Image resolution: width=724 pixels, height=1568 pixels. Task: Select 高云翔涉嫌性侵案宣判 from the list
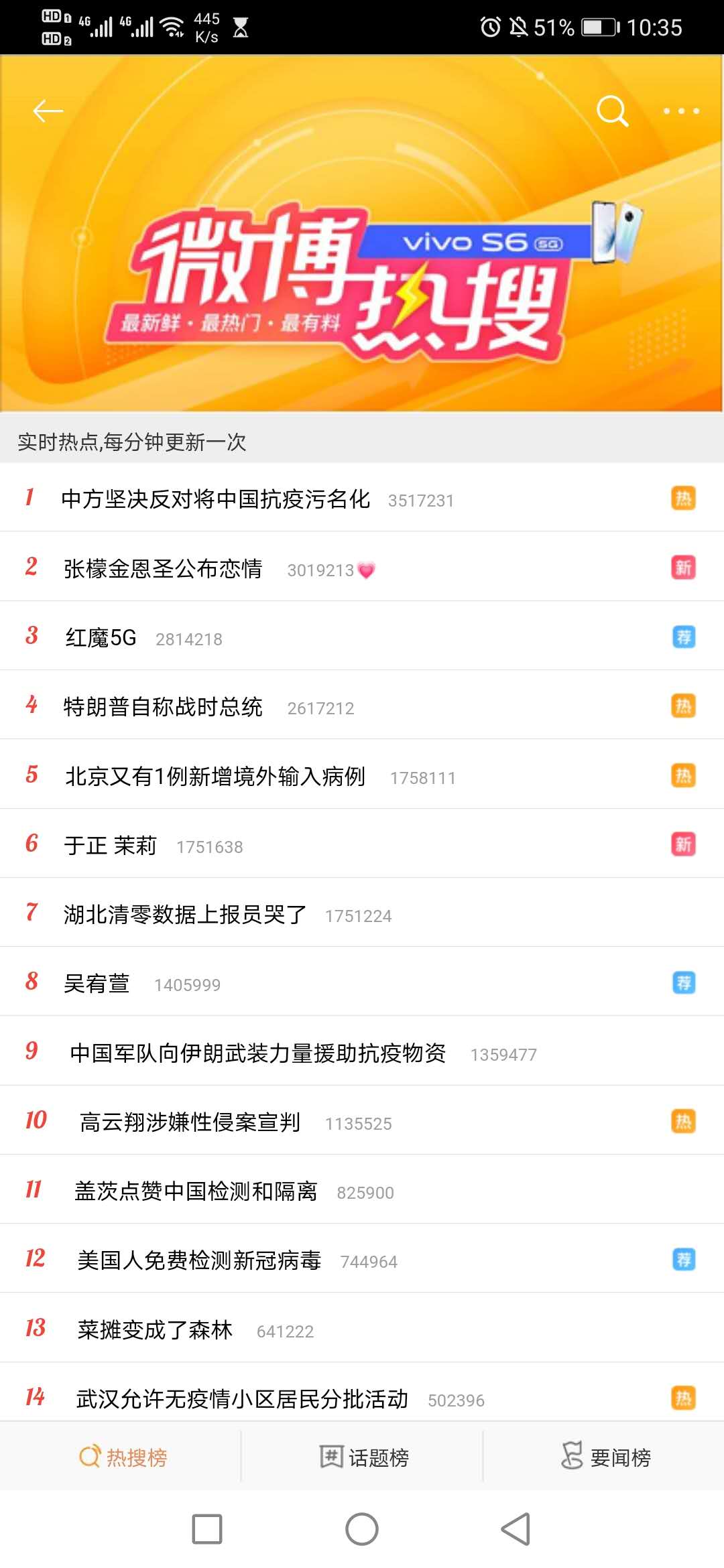click(x=190, y=1122)
